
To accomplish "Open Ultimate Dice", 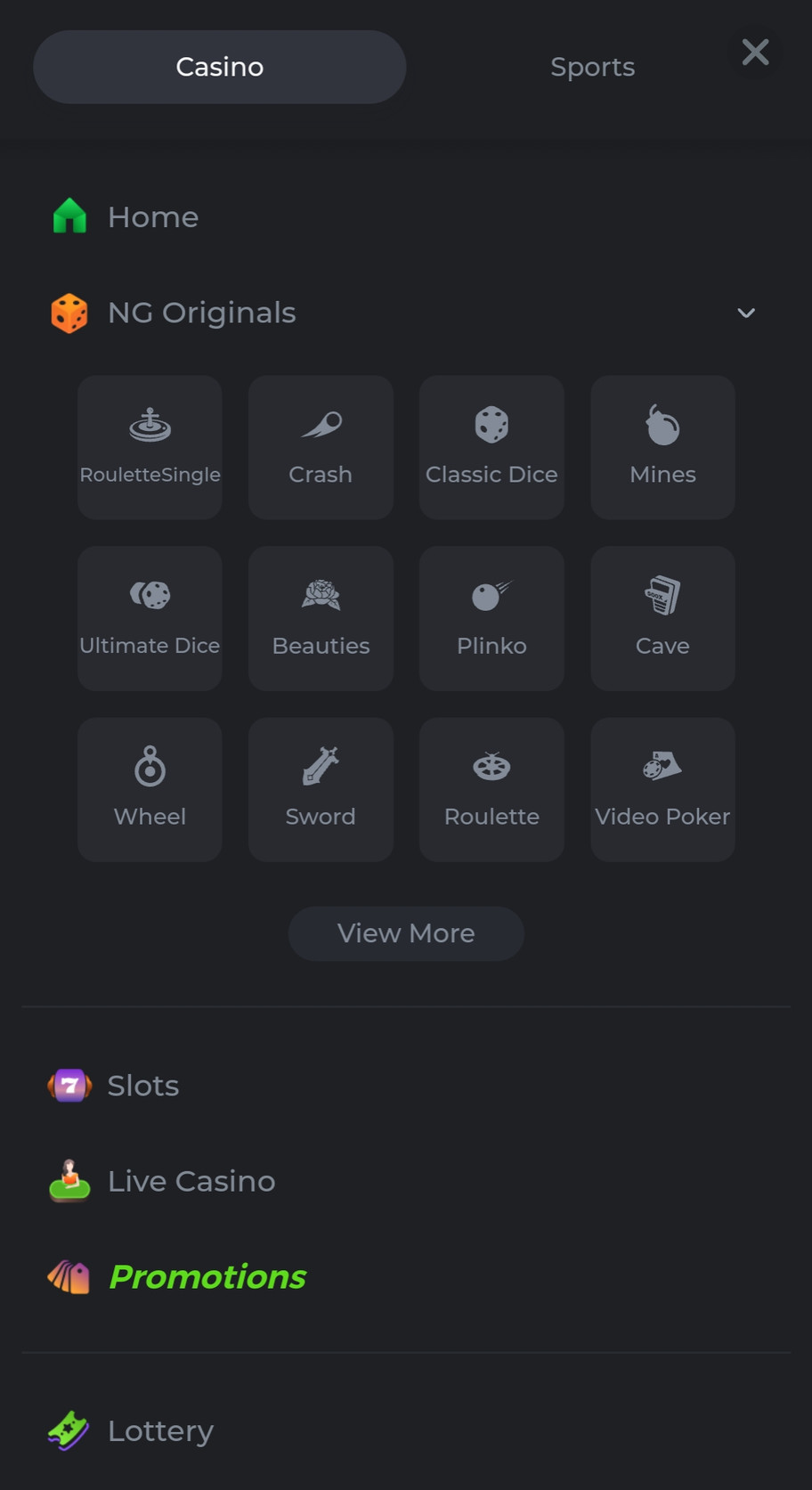I will pyautogui.click(x=150, y=618).
